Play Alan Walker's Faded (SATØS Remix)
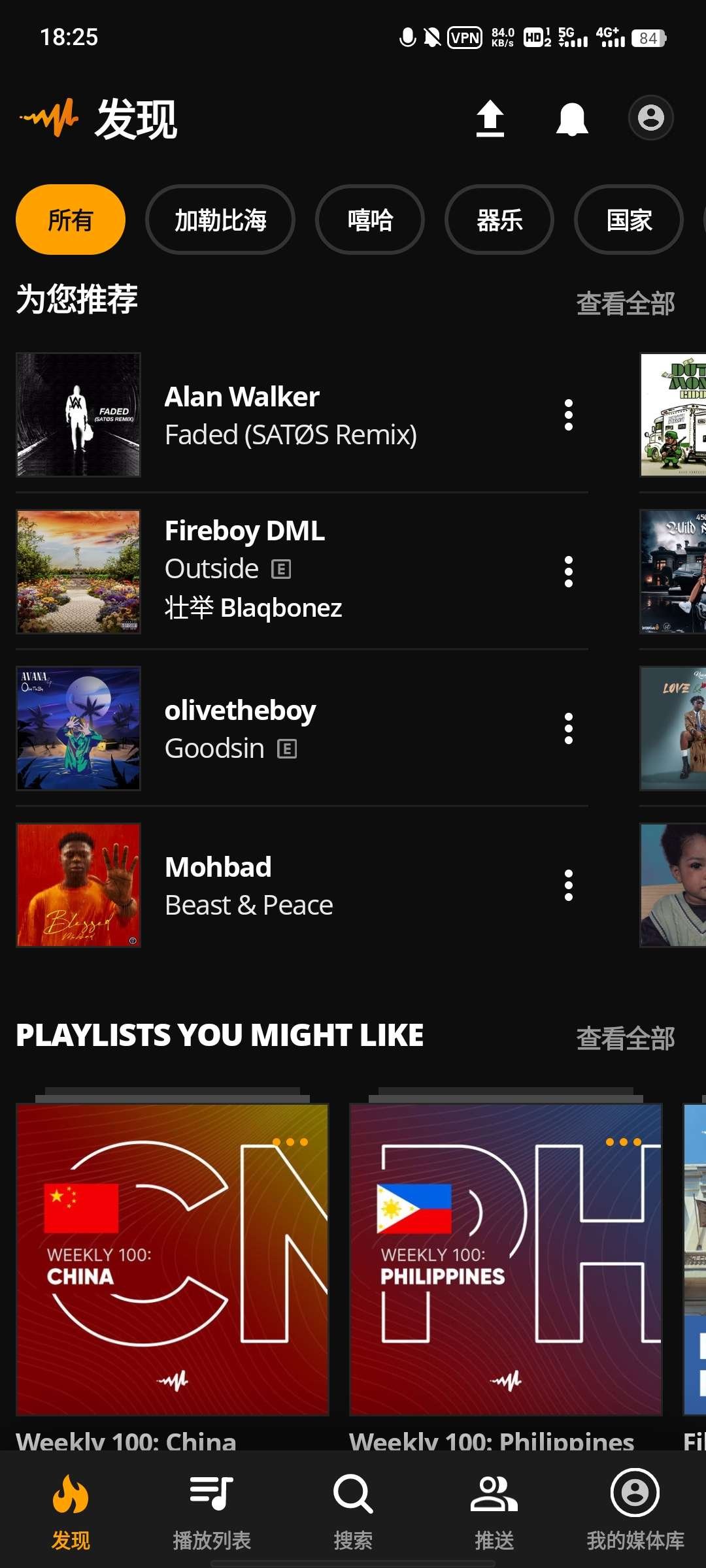 click(290, 416)
